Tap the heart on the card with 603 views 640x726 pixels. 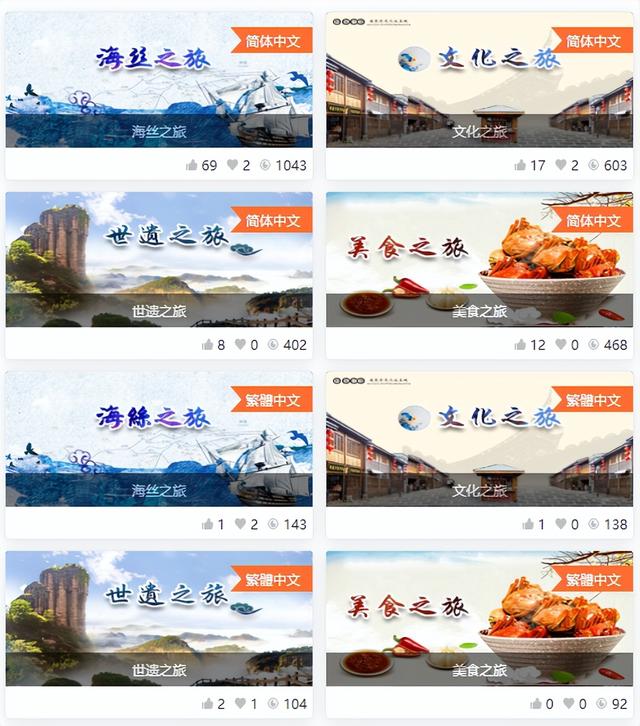pyautogui.click(x=561, y=165)
